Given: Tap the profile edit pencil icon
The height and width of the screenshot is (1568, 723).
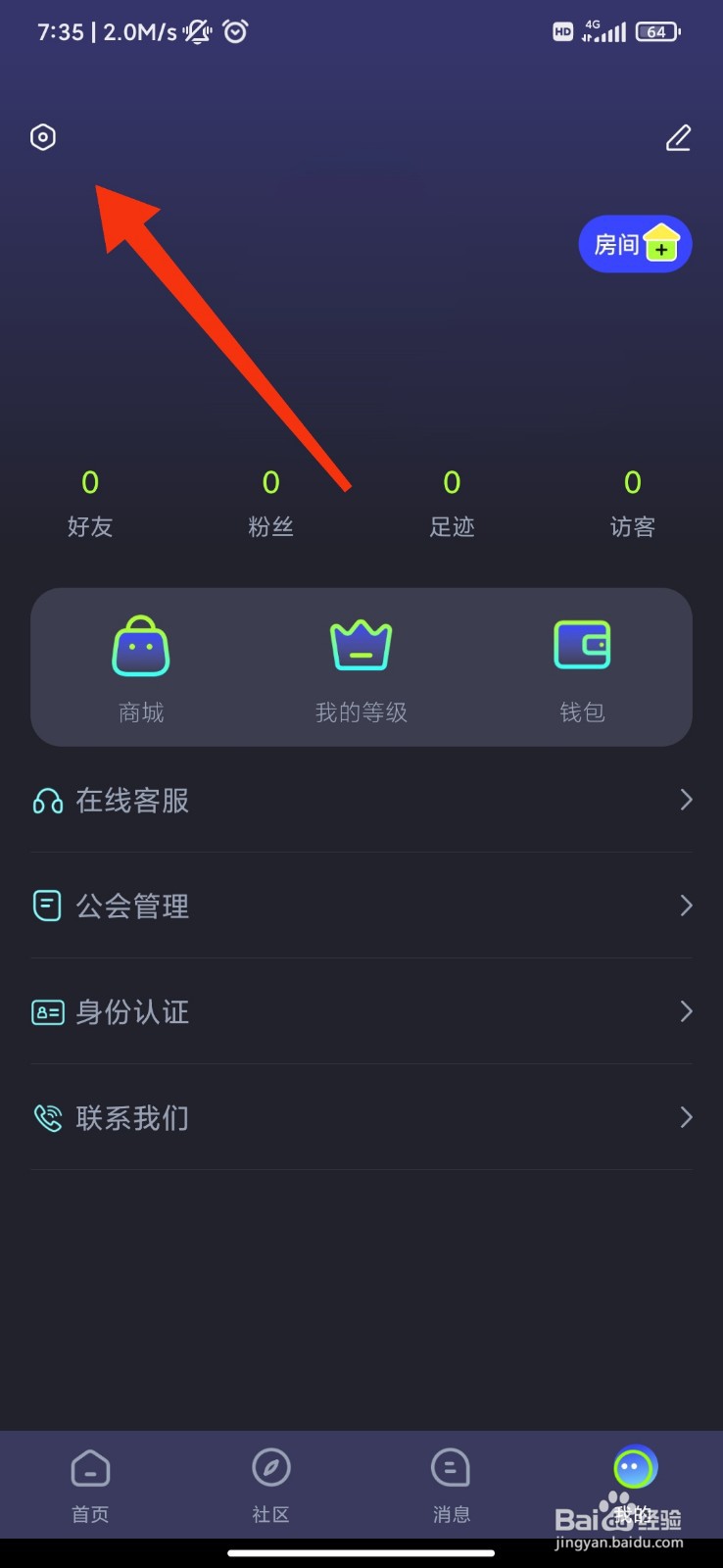Looking at the screenshot, I should click(678, 137).
